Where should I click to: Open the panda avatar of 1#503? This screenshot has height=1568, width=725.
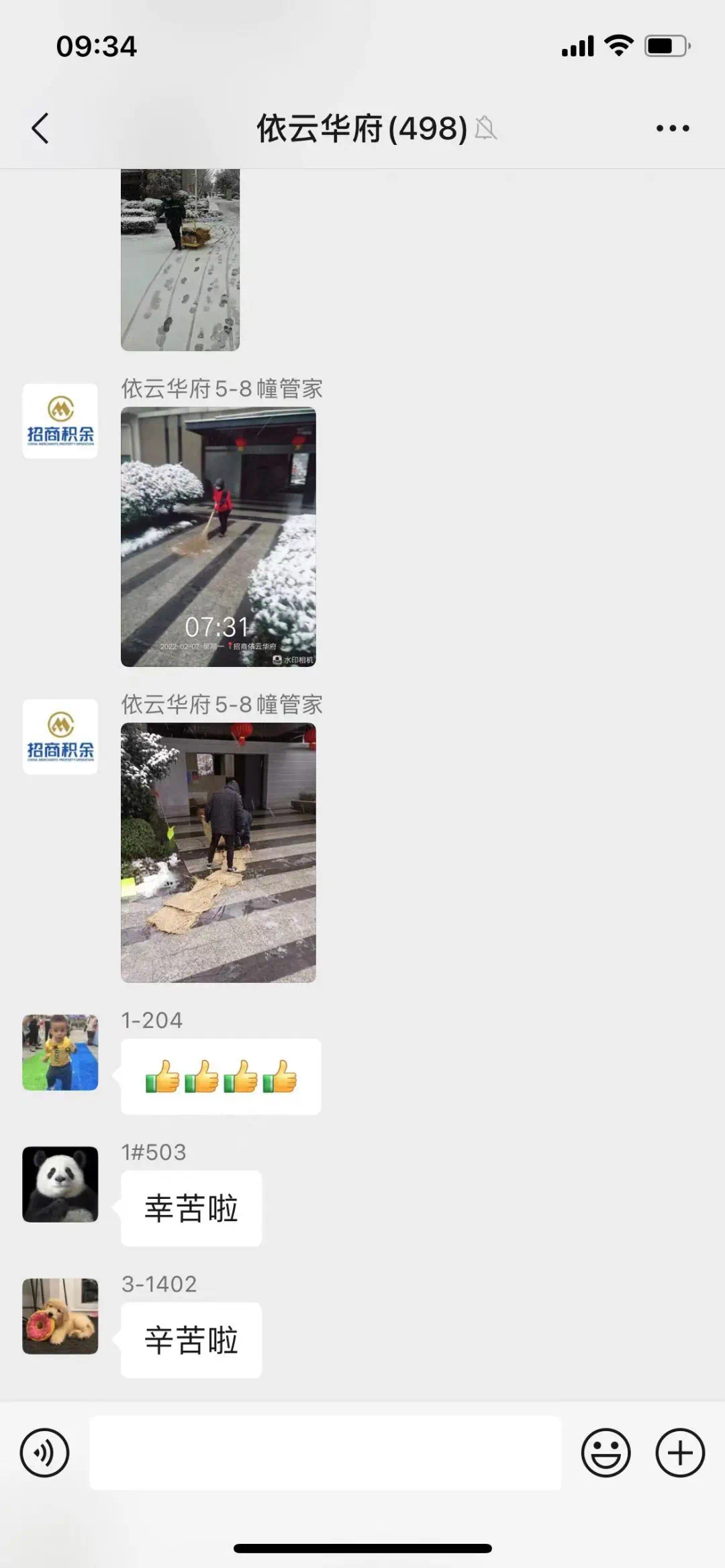tap(60, 1184)
